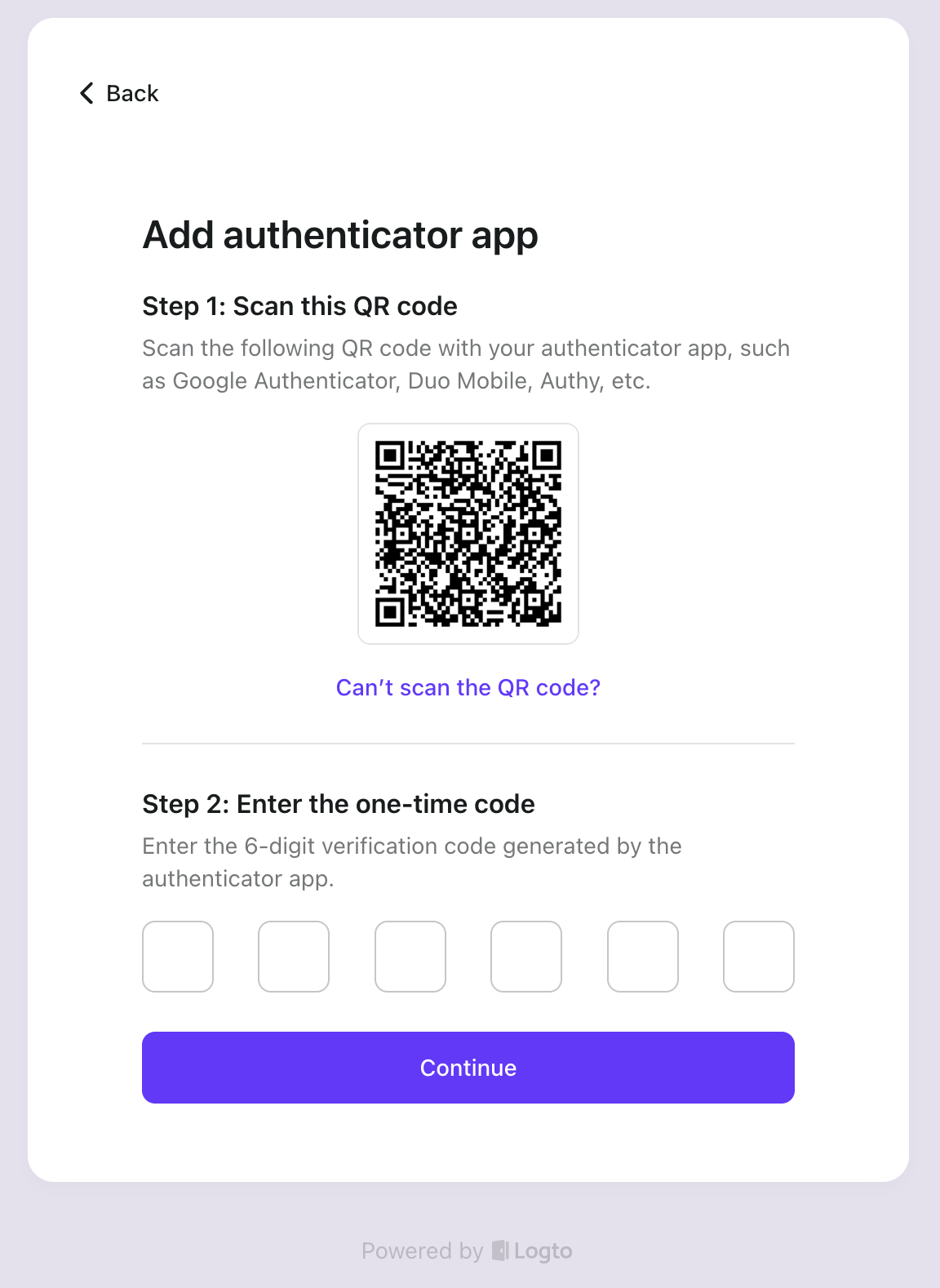Select the second one-time code digit box
The height and width of the screenshot is (1288, 940).
tap(294, 957)
